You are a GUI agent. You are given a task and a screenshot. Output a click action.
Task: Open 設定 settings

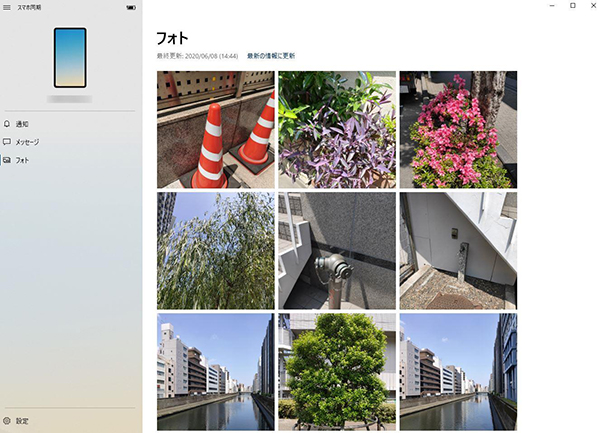tap(22, 421)
